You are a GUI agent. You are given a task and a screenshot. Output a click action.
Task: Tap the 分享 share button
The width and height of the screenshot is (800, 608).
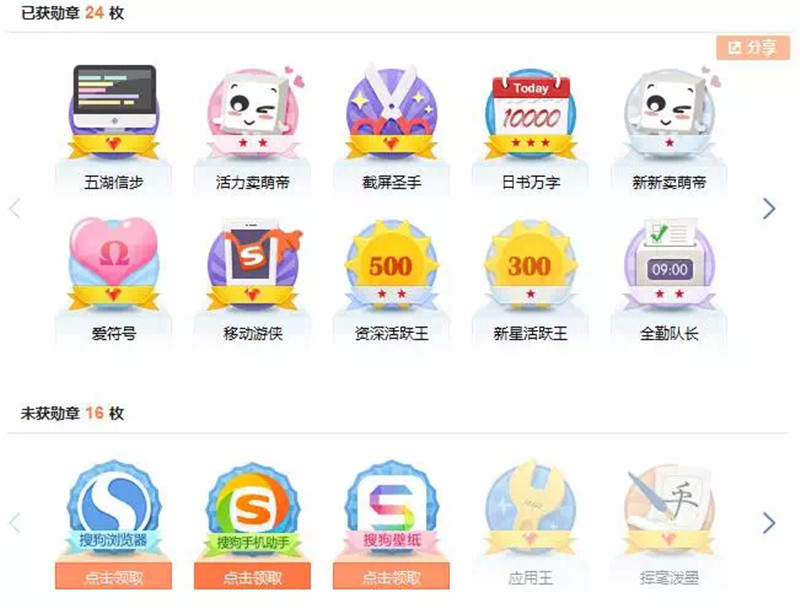753,47
